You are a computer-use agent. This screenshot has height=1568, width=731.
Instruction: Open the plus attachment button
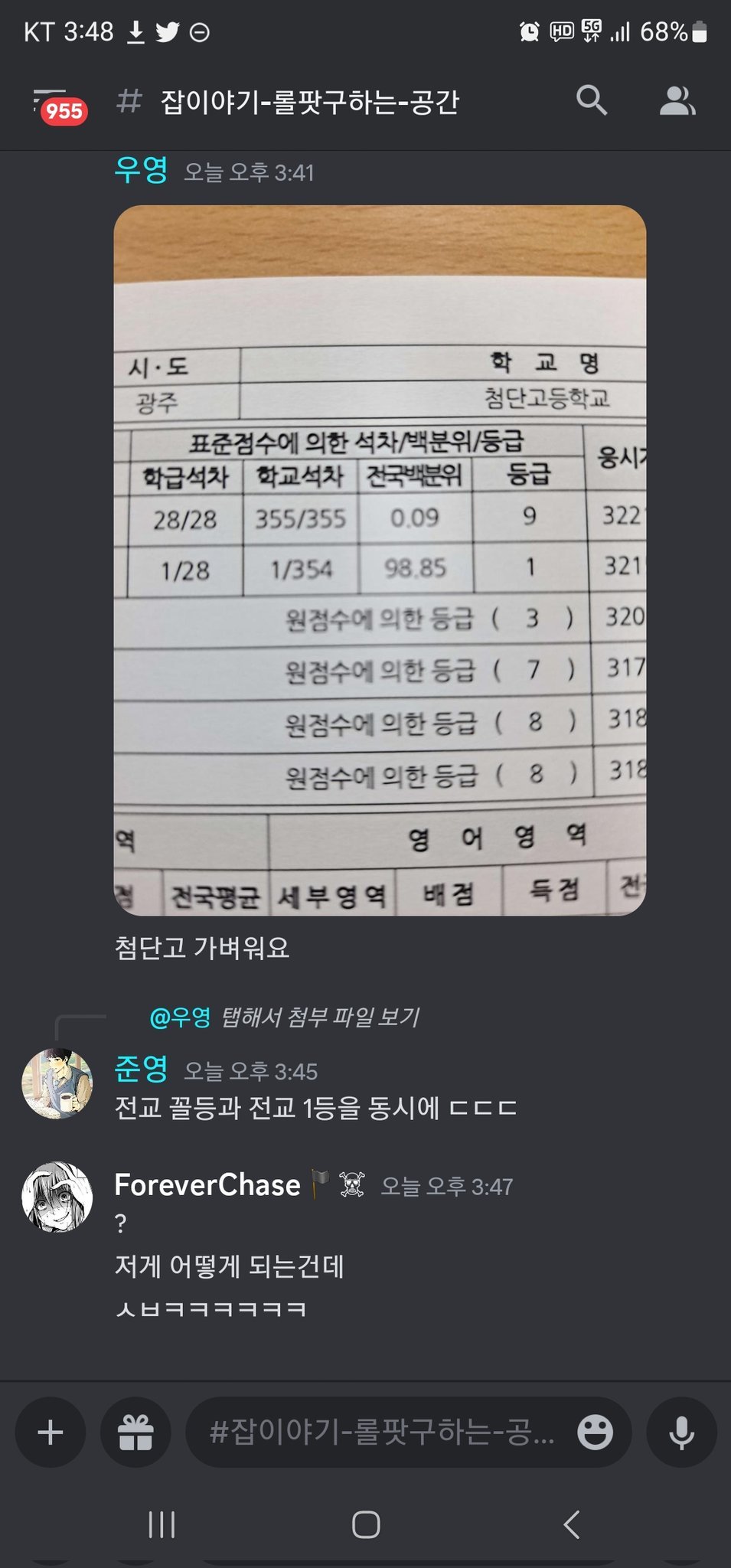pyautogui.click(x=51, y=1432)
